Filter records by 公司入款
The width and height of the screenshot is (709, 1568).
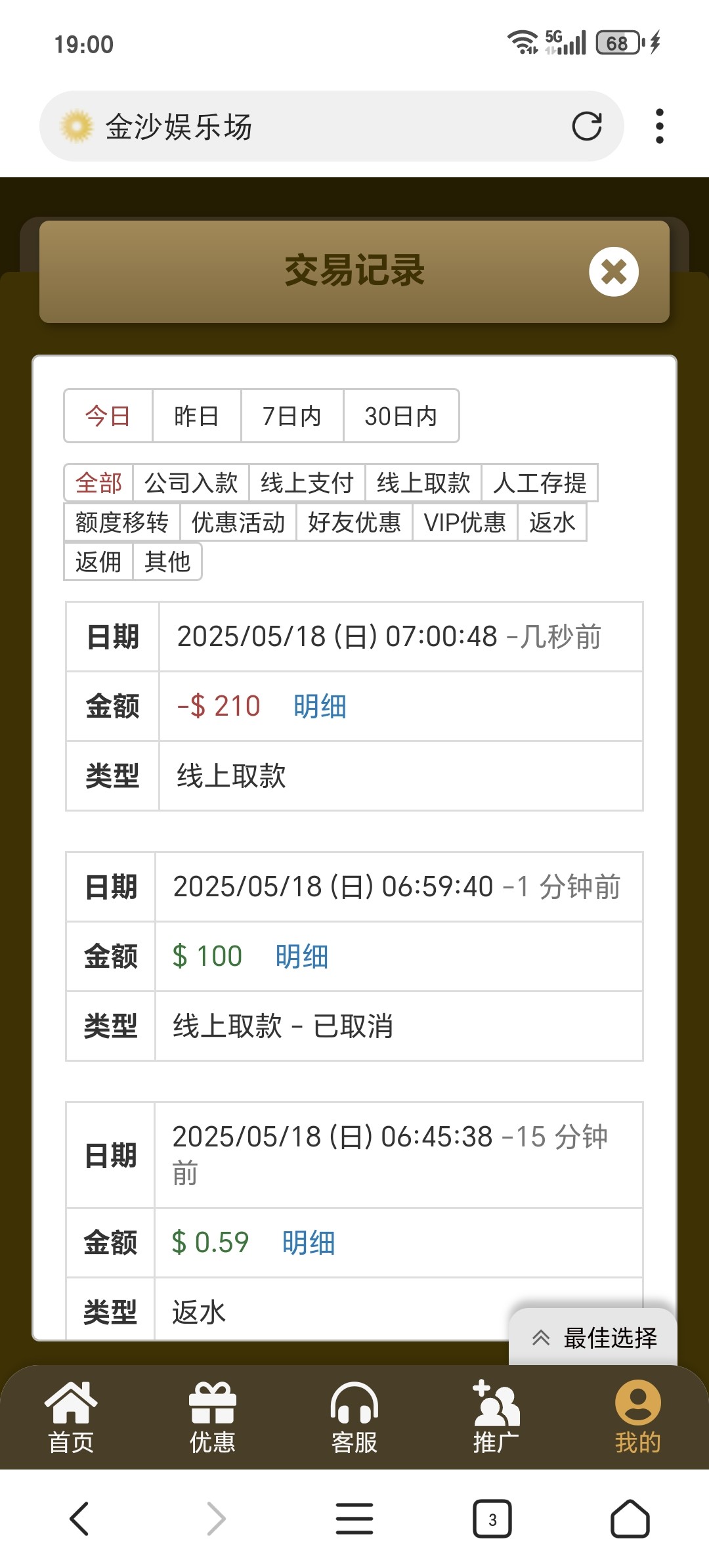(191, 483)
